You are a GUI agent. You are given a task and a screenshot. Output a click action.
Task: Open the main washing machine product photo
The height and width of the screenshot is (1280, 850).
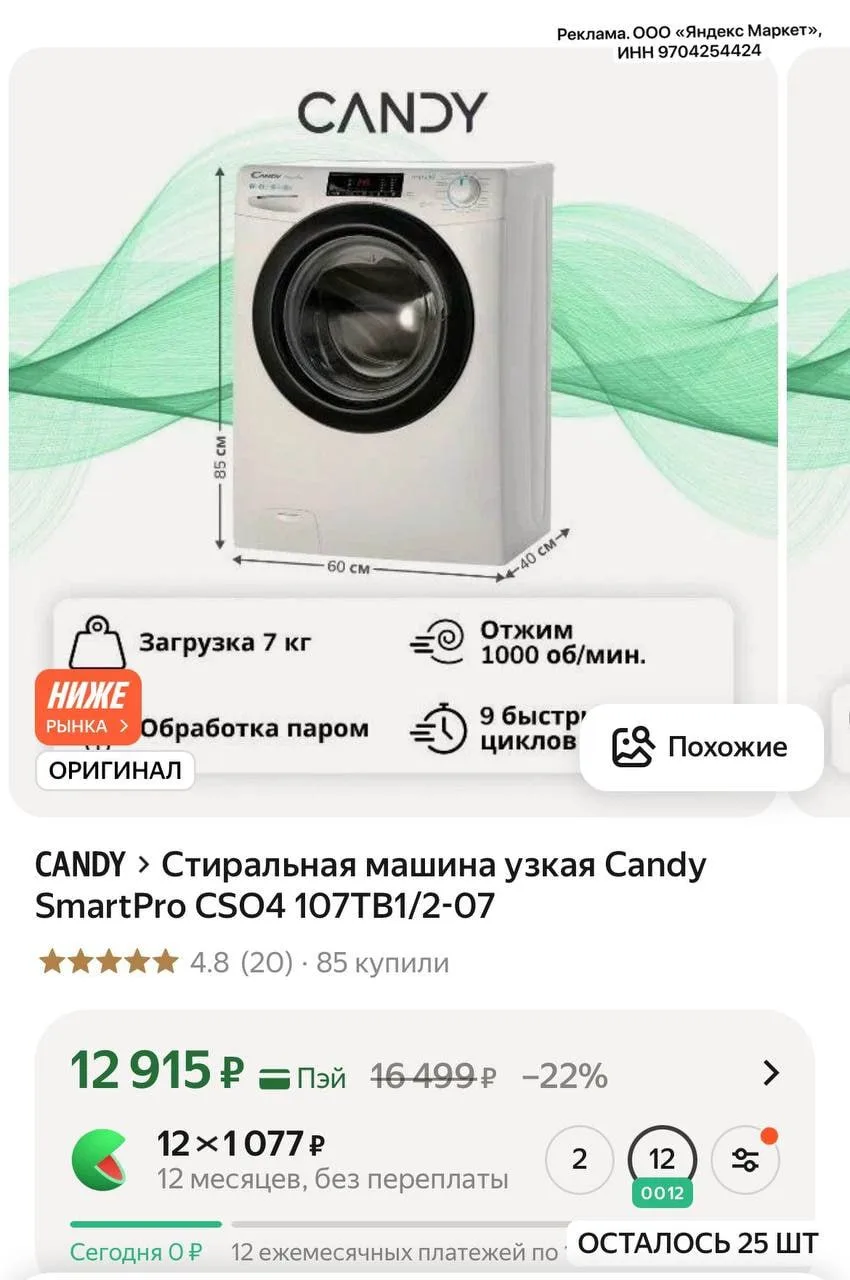(x=392, y=360)
